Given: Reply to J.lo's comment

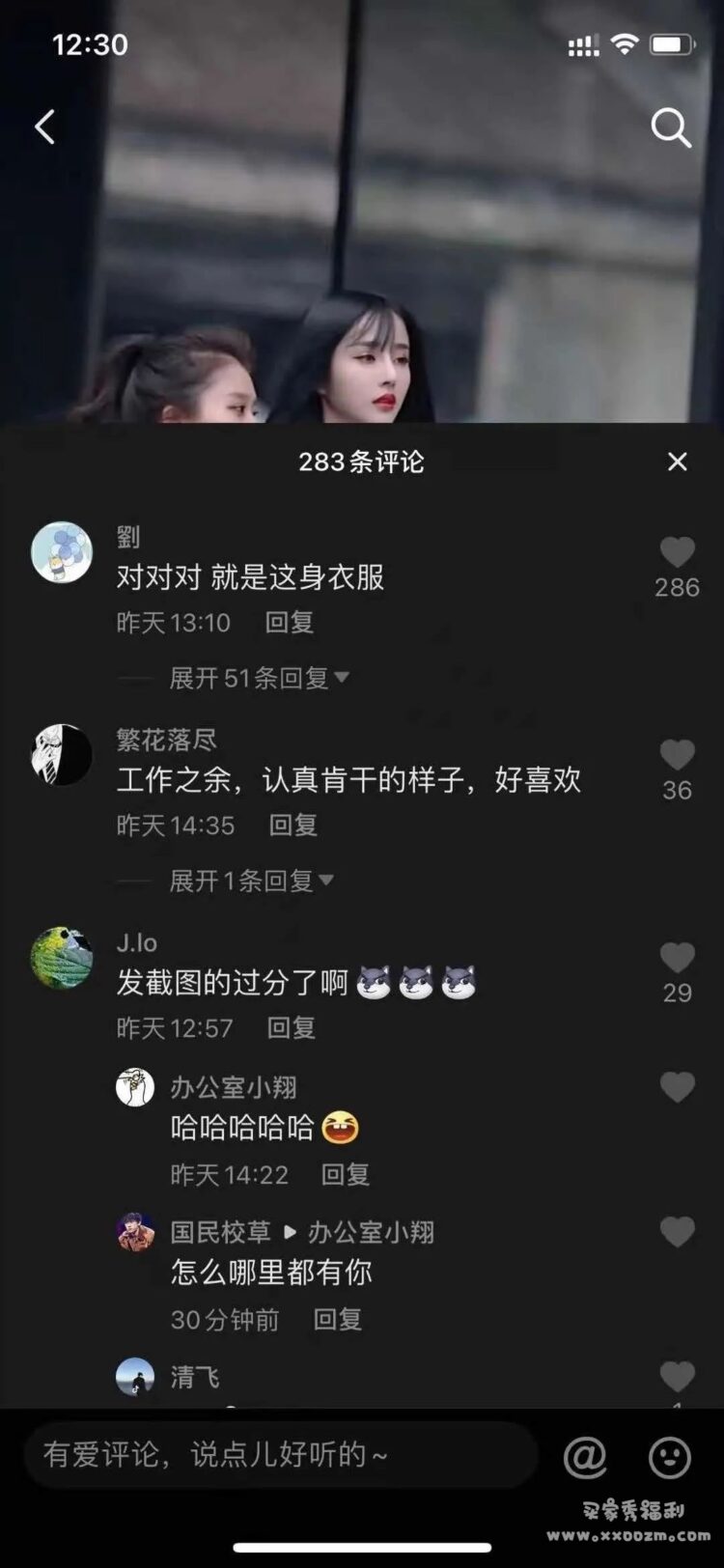Looking at the screenshot, I should [291, 1027].
